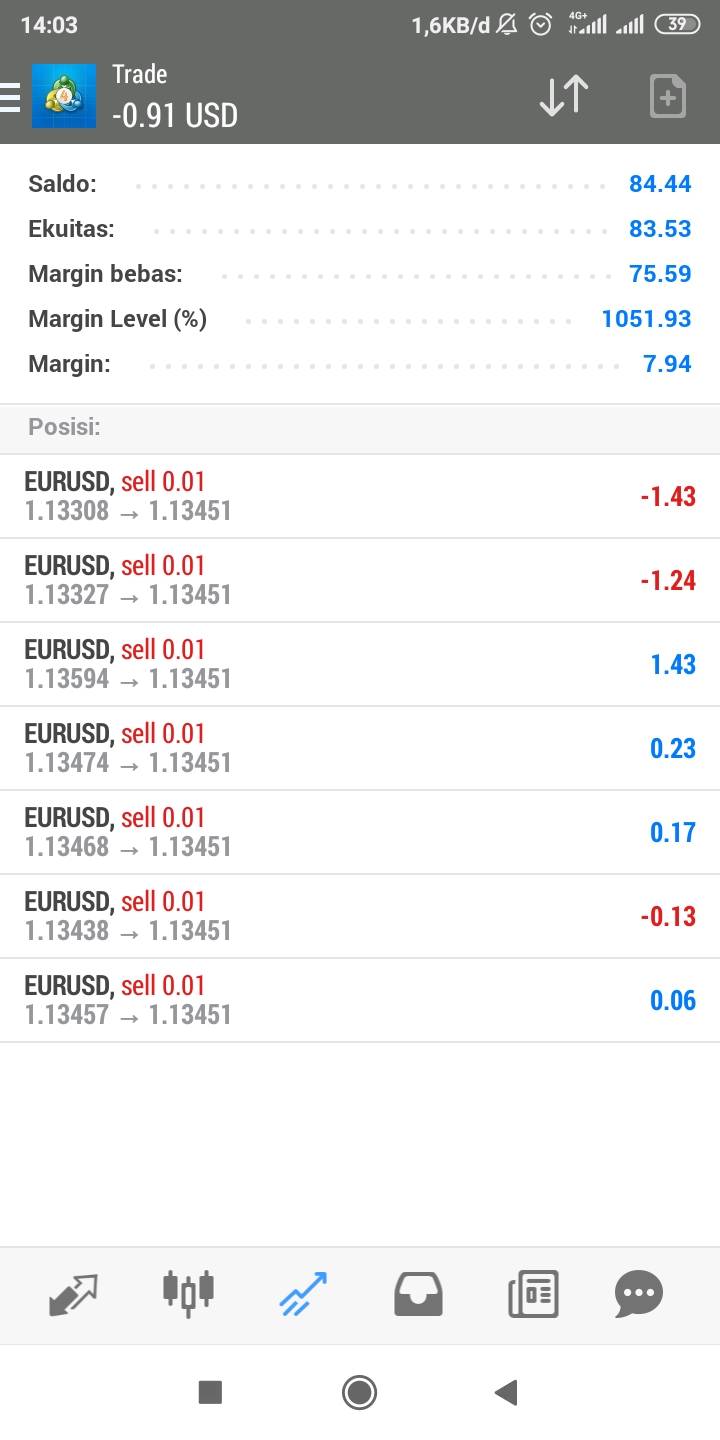Screen dimensions: 720x1440
Task: Expand EURUSD sell position from 1.13594
Action: (x=360, y=664)
